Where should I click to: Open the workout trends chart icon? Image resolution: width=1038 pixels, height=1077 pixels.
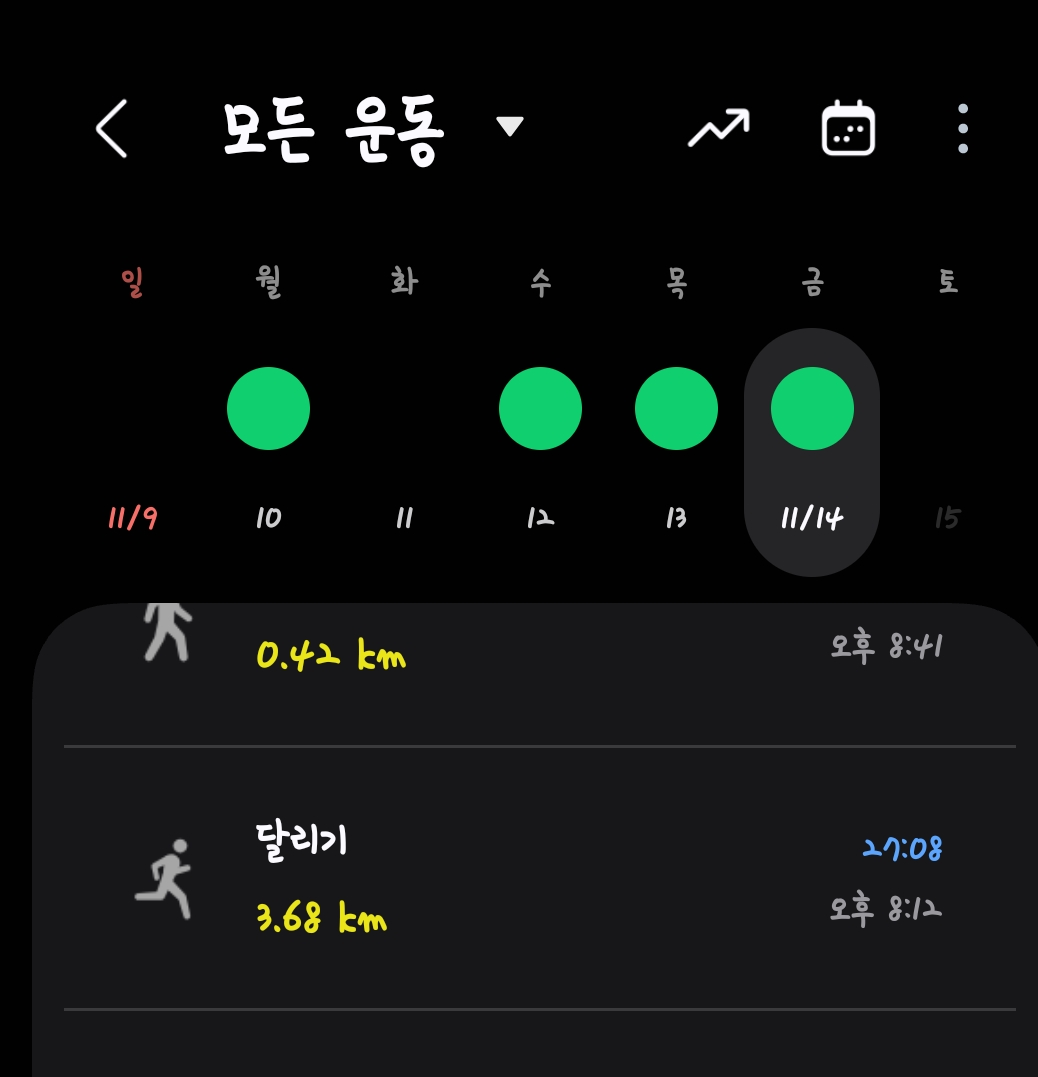point(718,128)
